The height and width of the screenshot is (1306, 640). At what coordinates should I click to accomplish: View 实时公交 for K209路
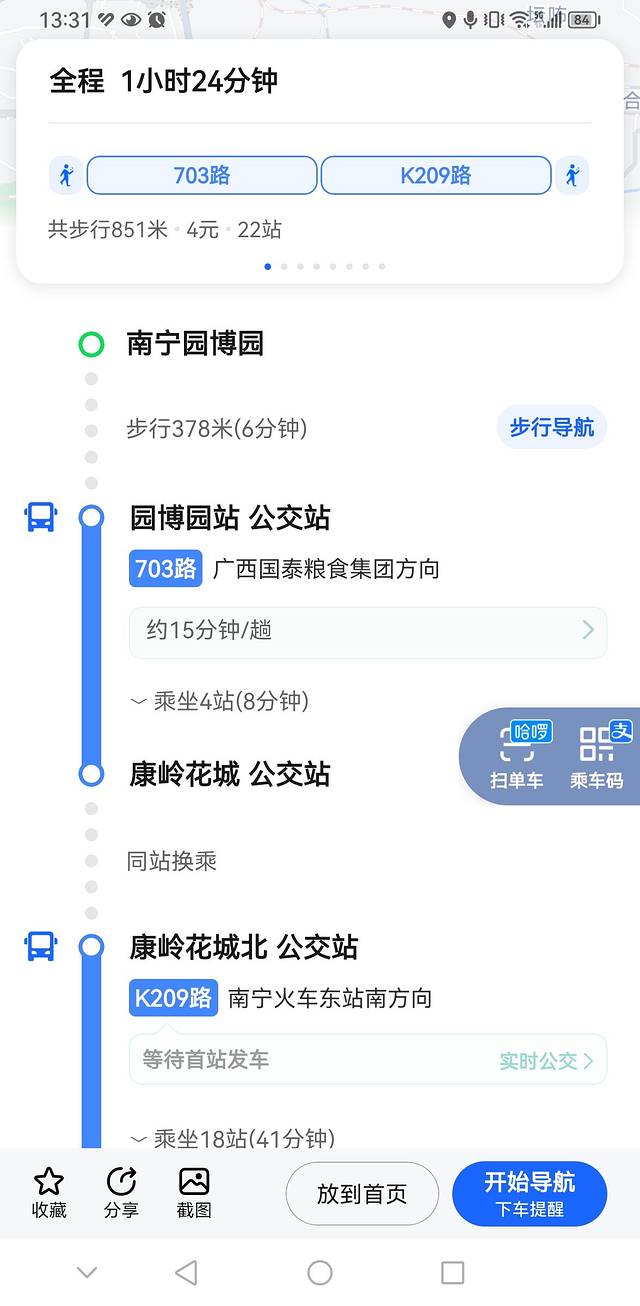(x=546, y=1061)
